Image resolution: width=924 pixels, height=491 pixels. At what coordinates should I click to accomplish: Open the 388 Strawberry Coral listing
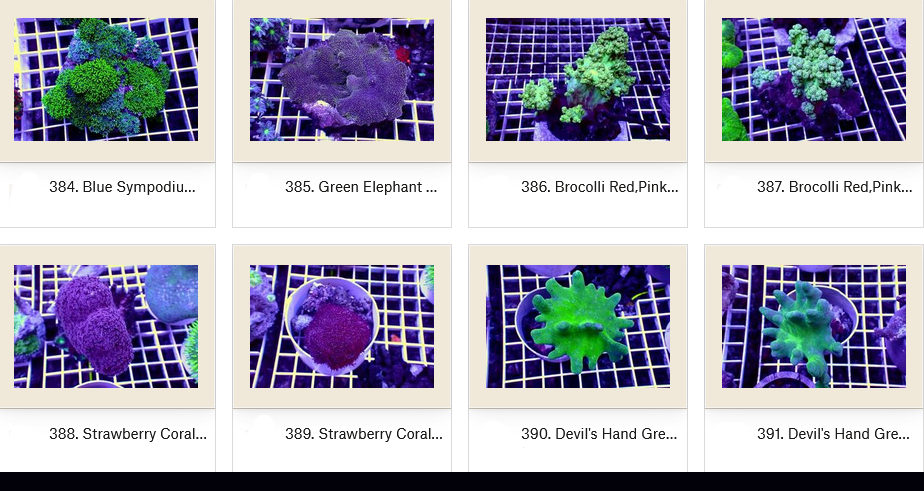(106, 327)
